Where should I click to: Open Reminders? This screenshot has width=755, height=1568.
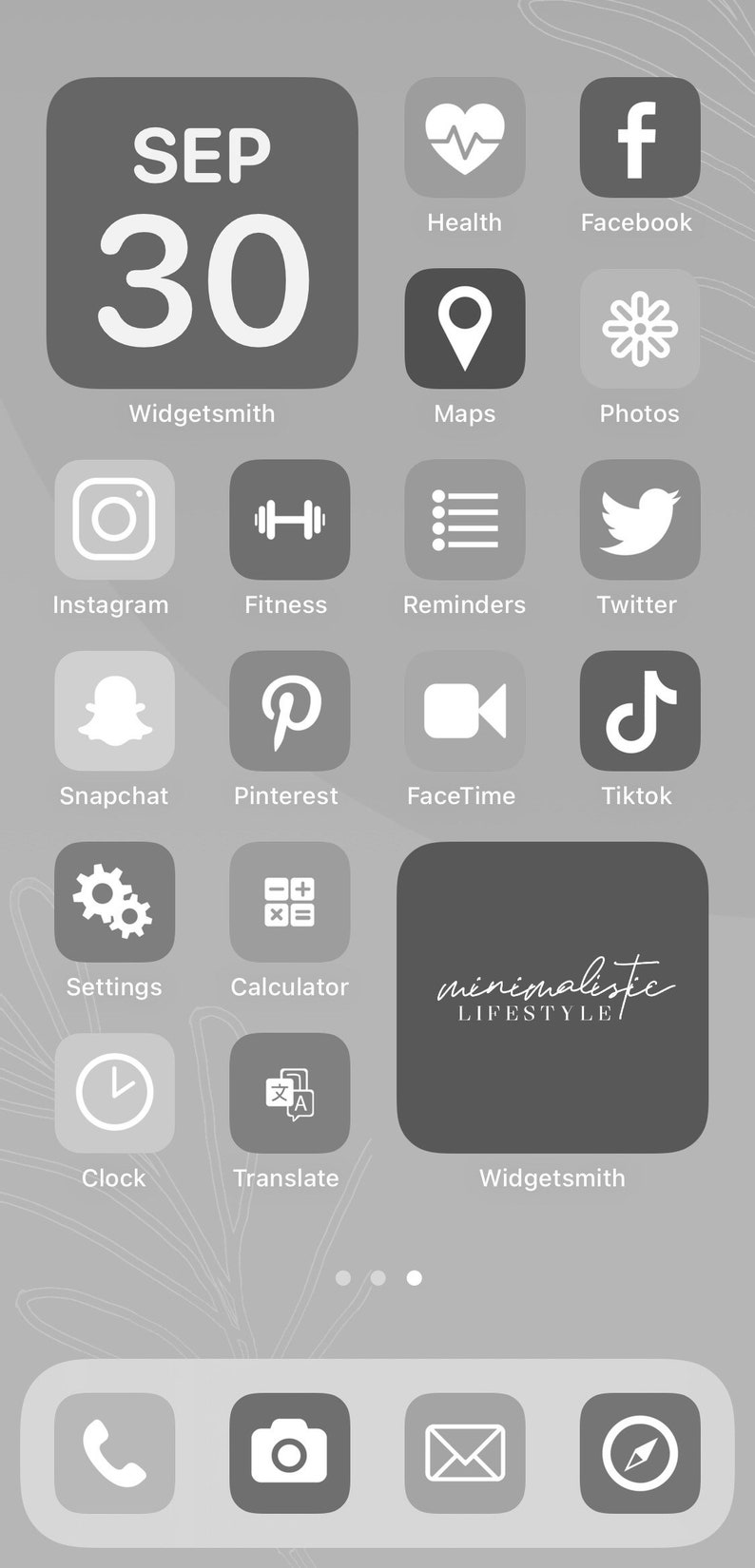(x=464, y=520)
